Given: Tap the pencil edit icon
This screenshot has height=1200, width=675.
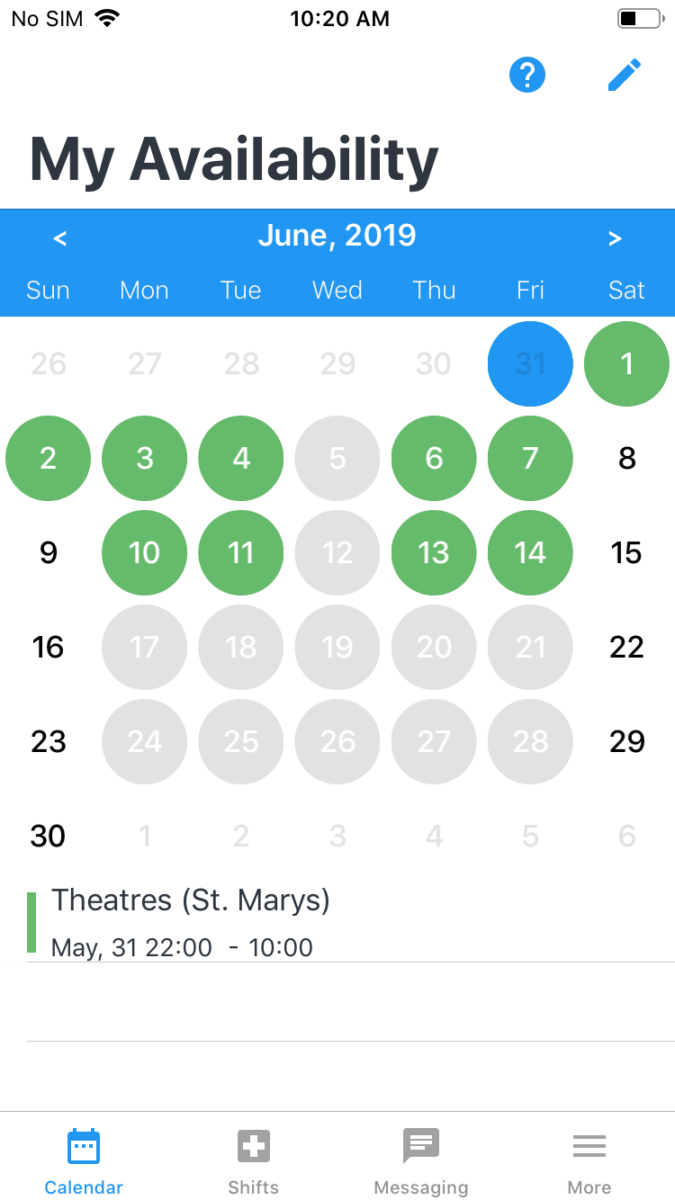Looking at the screenshot, I should pos(624,75).
